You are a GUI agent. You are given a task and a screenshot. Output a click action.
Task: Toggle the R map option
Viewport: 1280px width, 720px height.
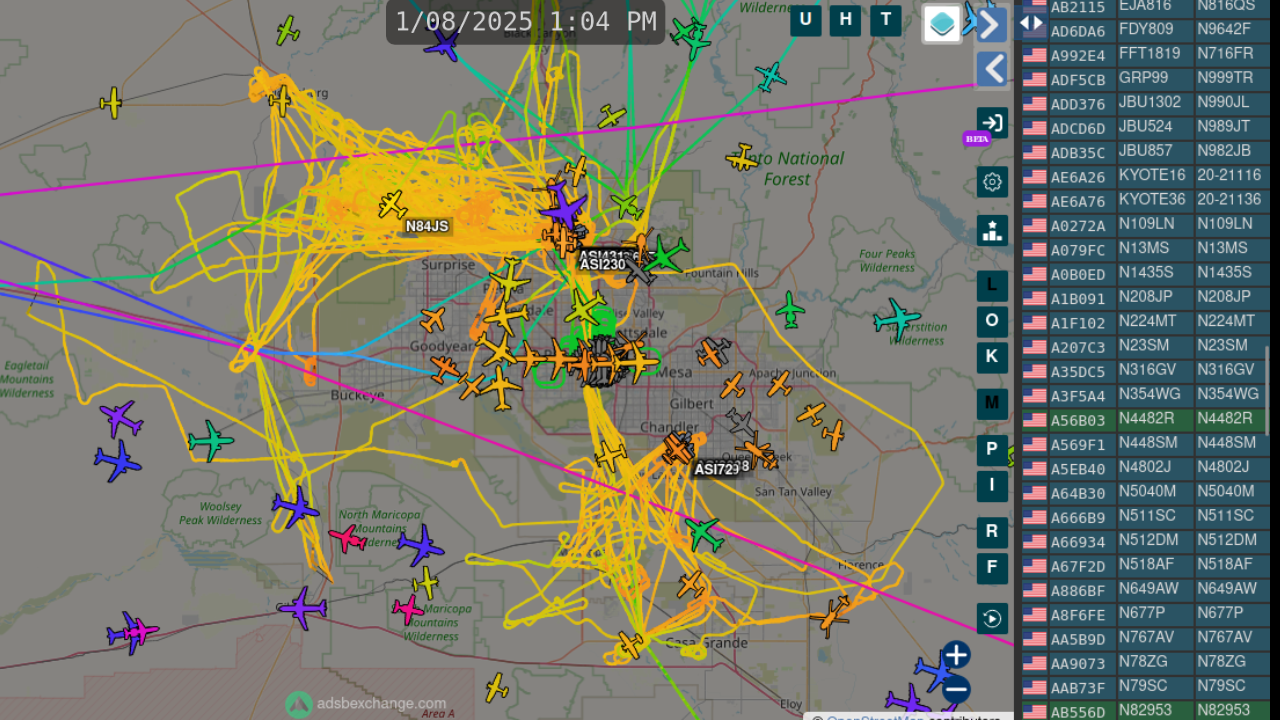pyautogui.click(x=992, y=532)
